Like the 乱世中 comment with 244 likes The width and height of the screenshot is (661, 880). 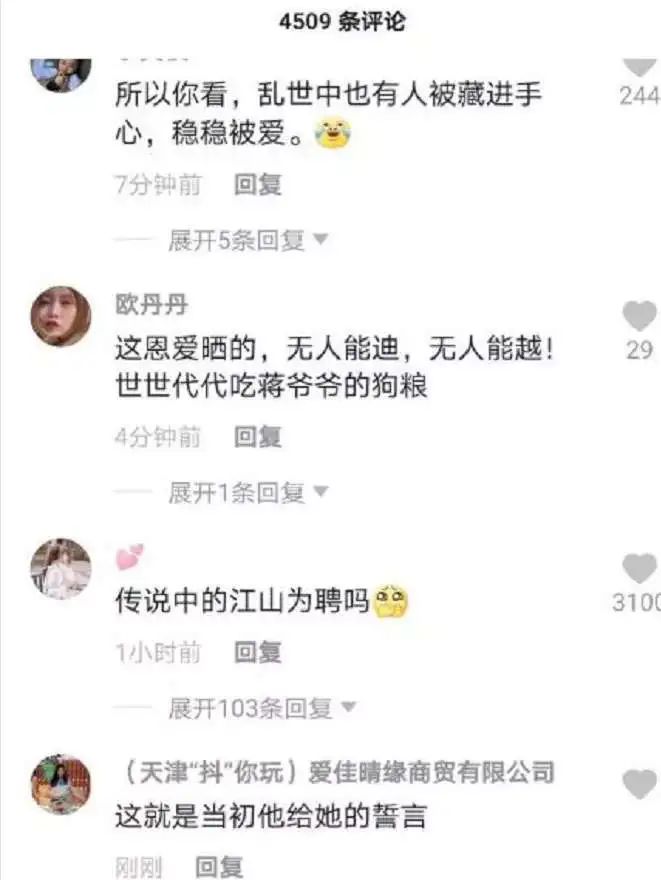639,68
